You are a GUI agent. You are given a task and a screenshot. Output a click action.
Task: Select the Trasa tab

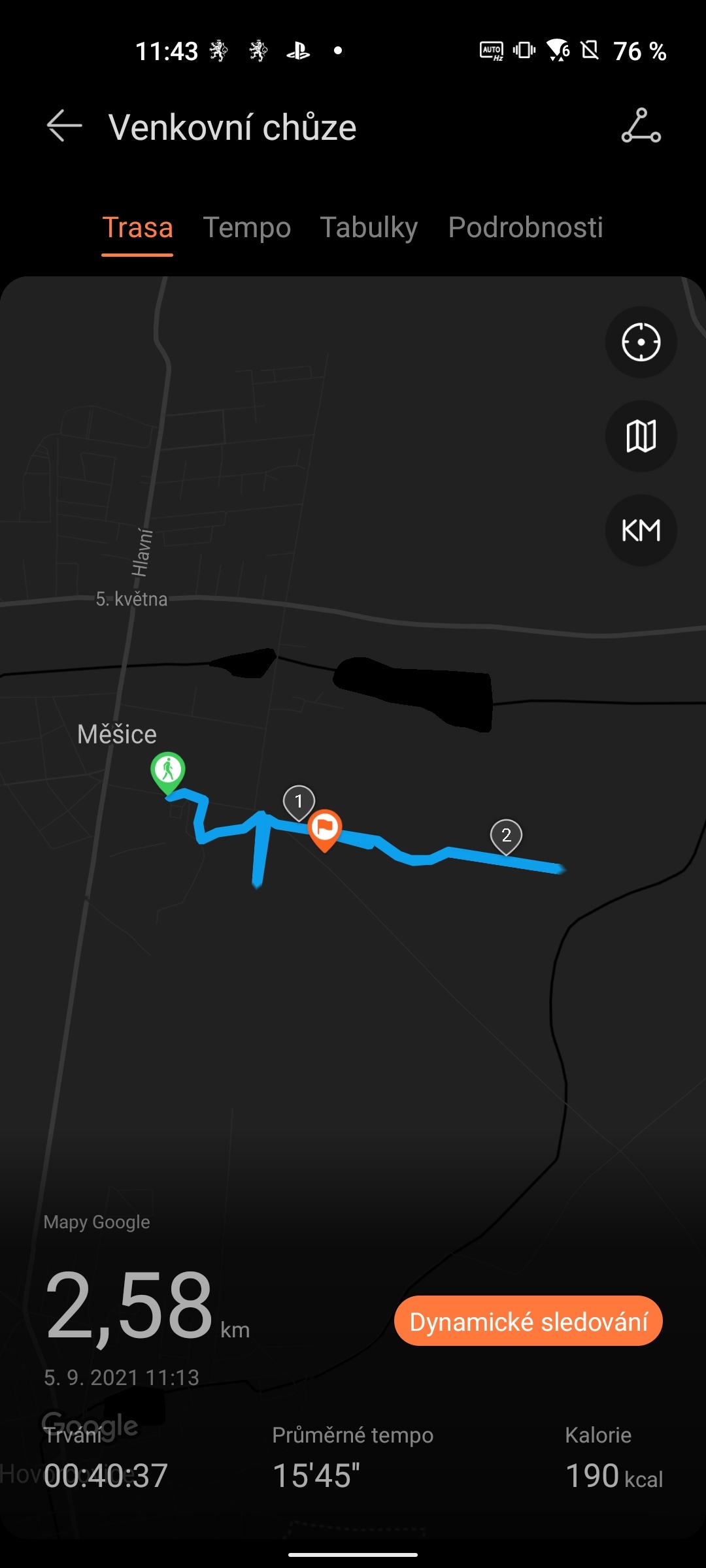[x=137, y=228]
